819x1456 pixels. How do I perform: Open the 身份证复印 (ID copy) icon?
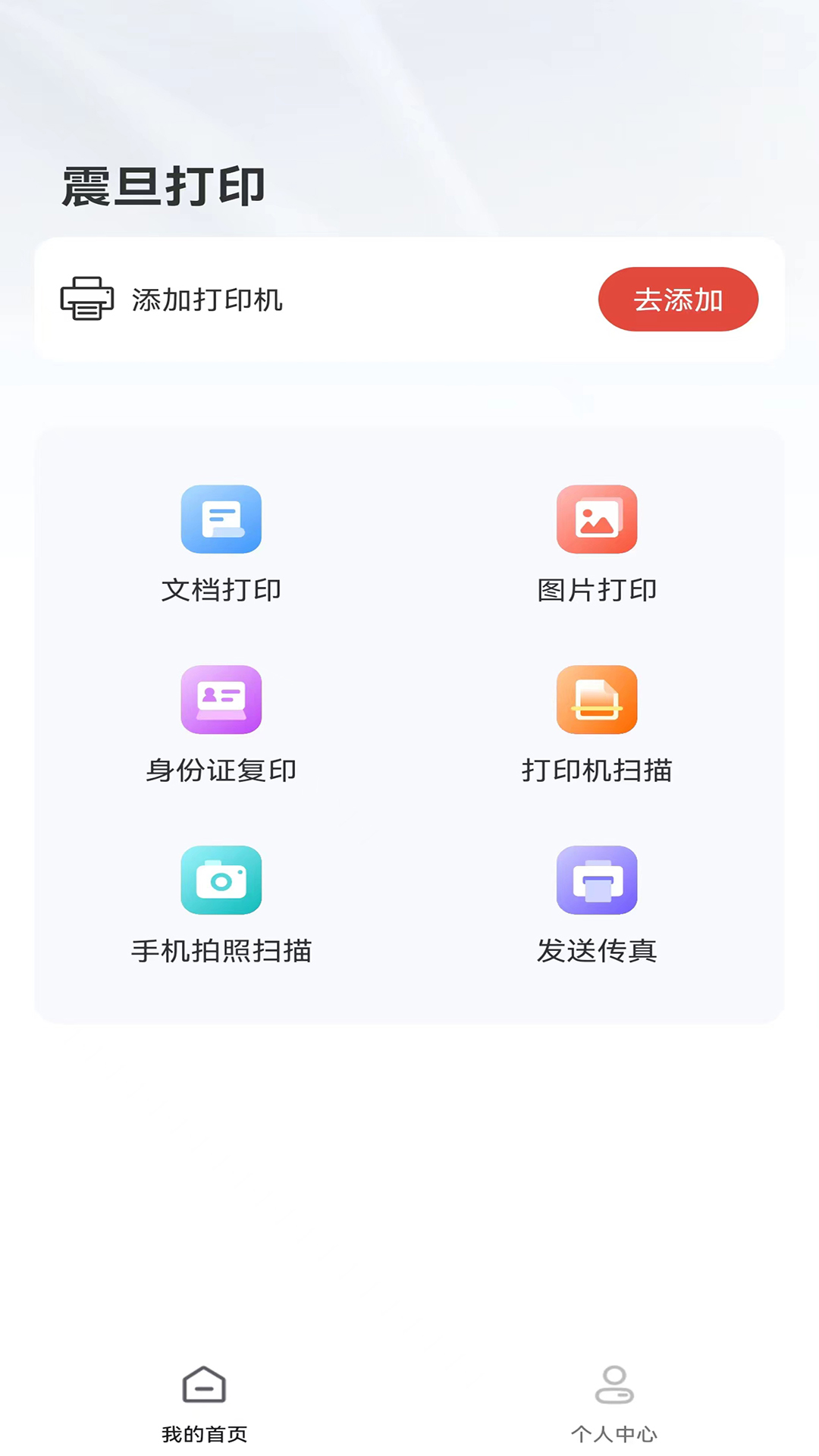pos(221,699)
